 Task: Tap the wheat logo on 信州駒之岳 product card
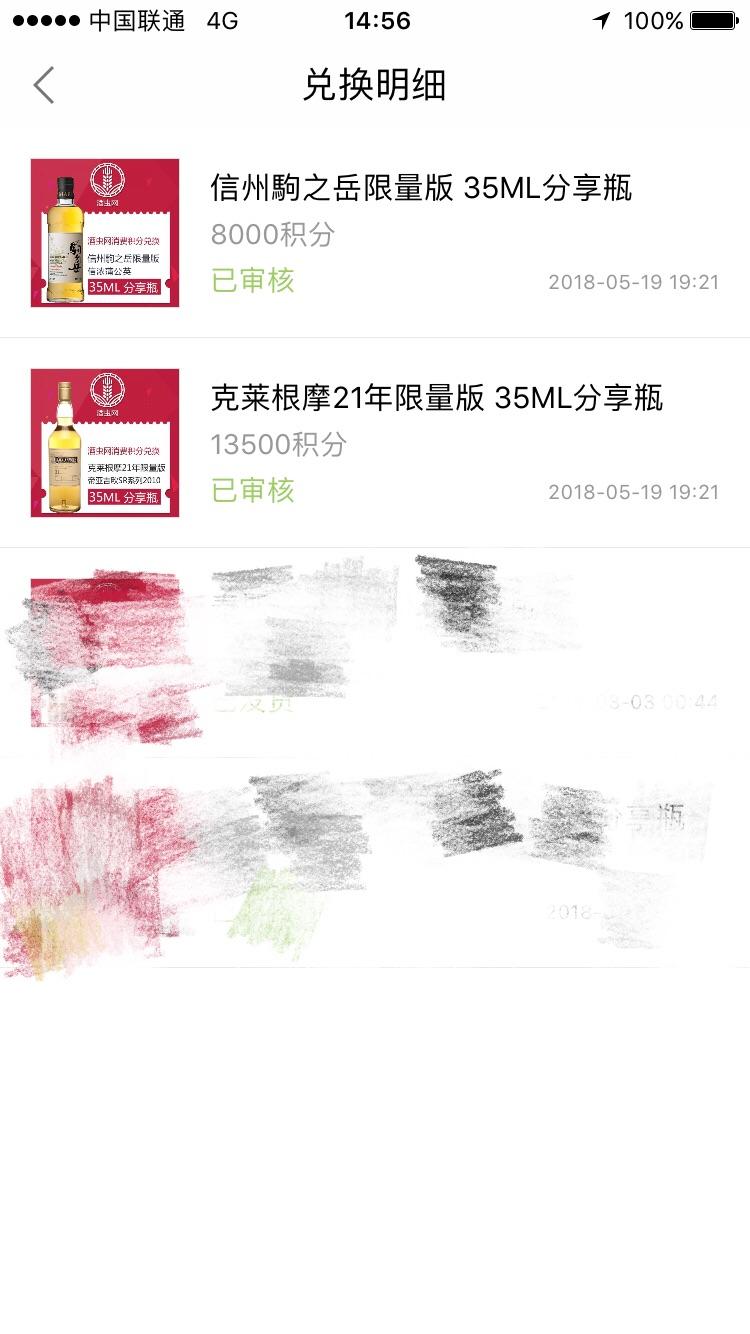(x=108, y=181)
